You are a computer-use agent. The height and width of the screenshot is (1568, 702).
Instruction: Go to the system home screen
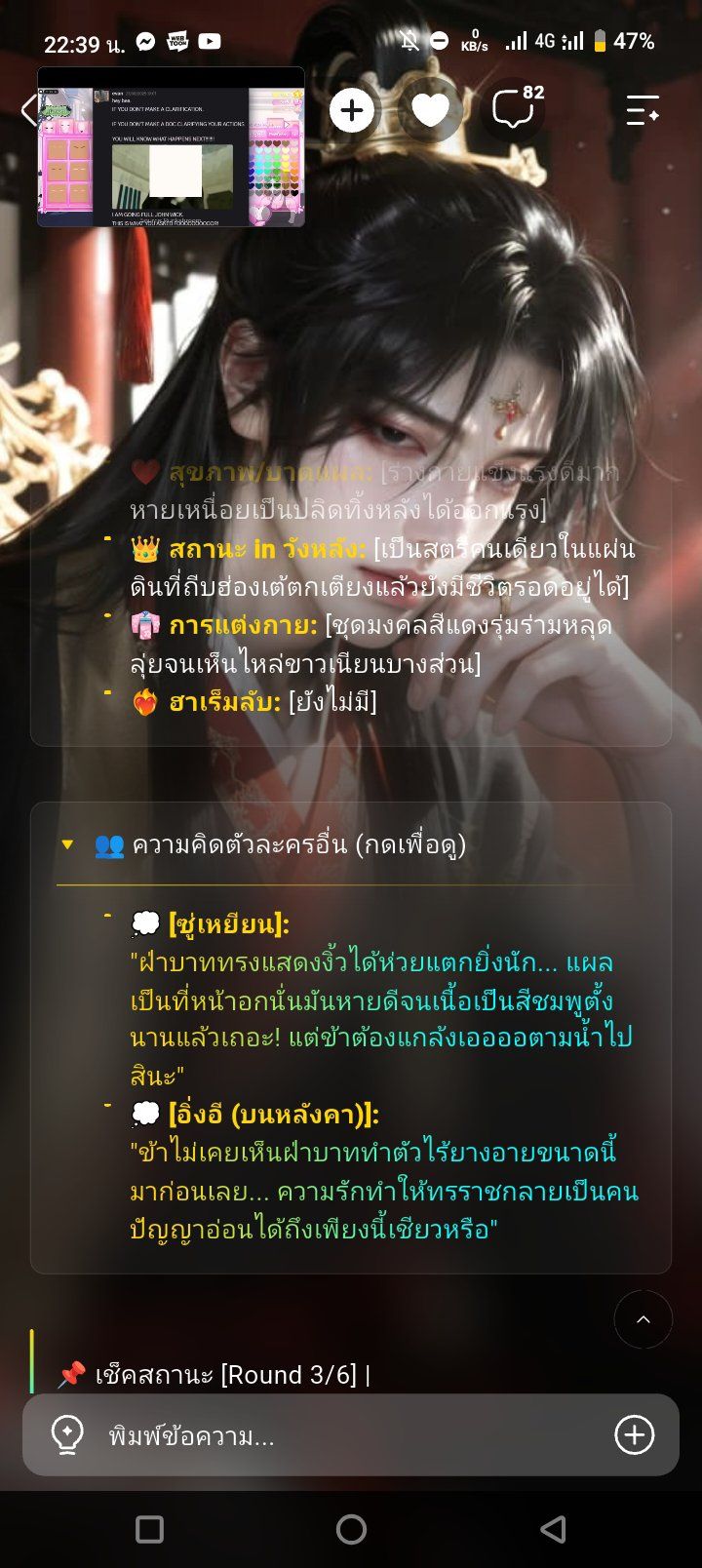click(351, 1529)
